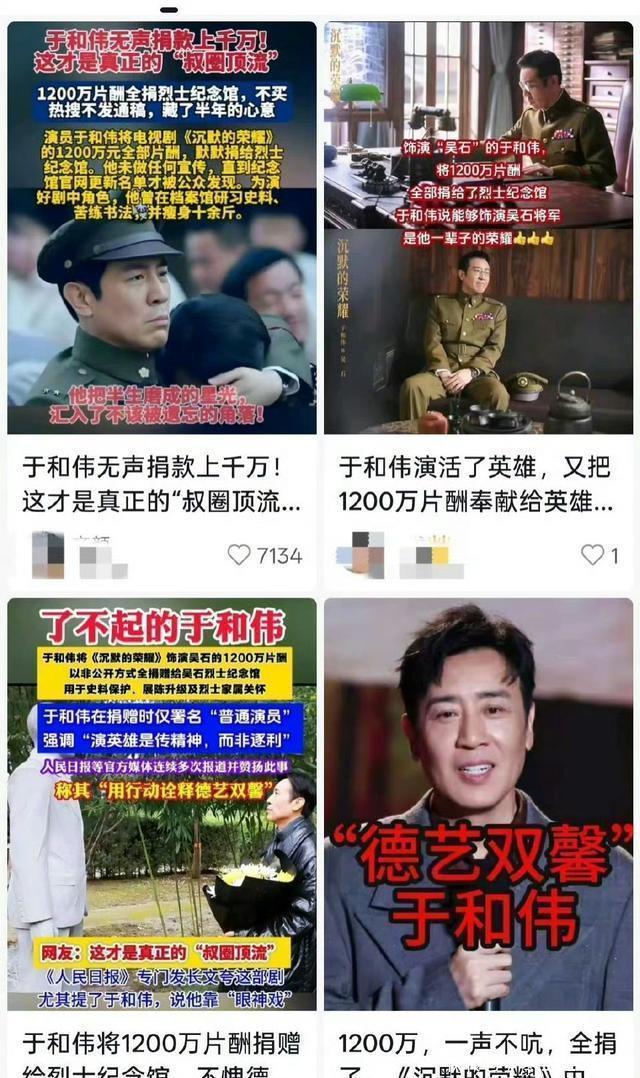Like the post with 7134 likes

click(240, 554)
